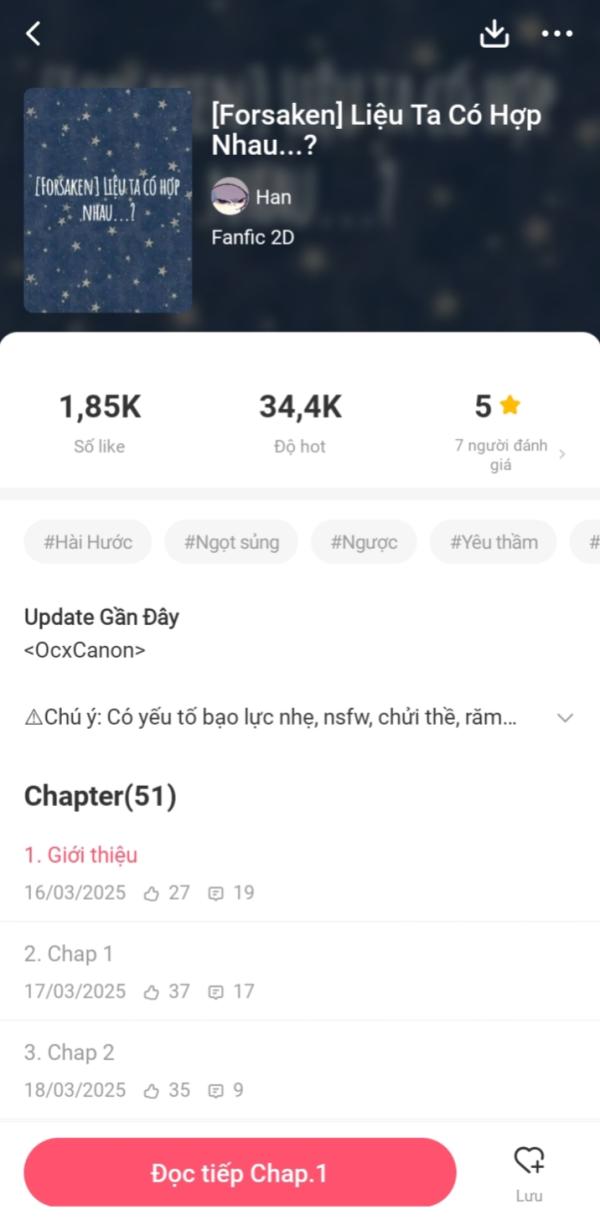Select the #Yêu thầm tag chip
Image resolution: width=600 pixels, height=1220 pixels.
[494, 542]
